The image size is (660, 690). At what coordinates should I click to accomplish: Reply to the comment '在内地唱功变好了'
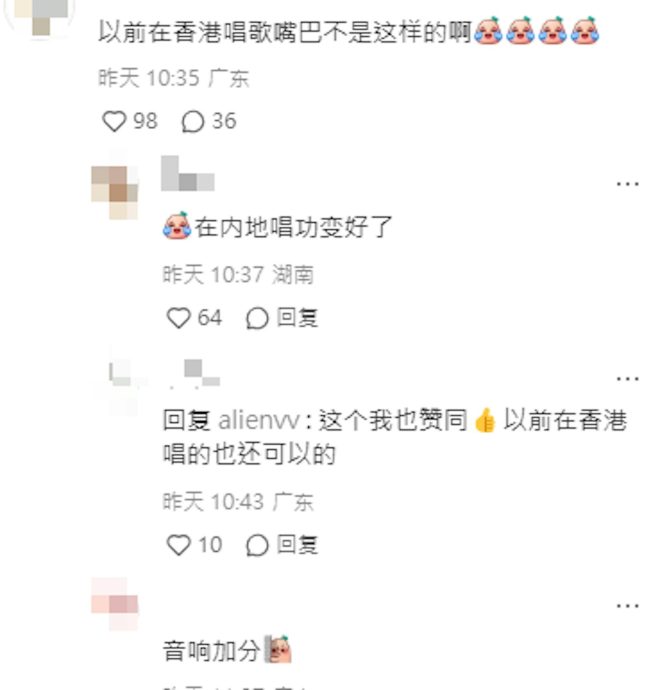(x=283, y=318)
